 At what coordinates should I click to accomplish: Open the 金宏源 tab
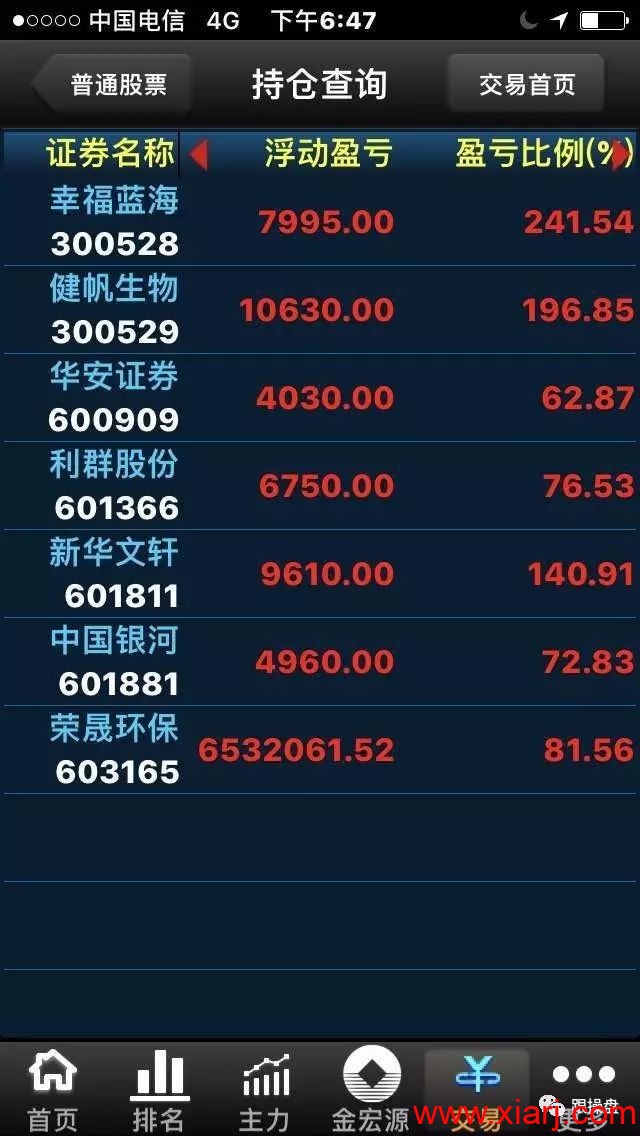tap(370, 1091)
